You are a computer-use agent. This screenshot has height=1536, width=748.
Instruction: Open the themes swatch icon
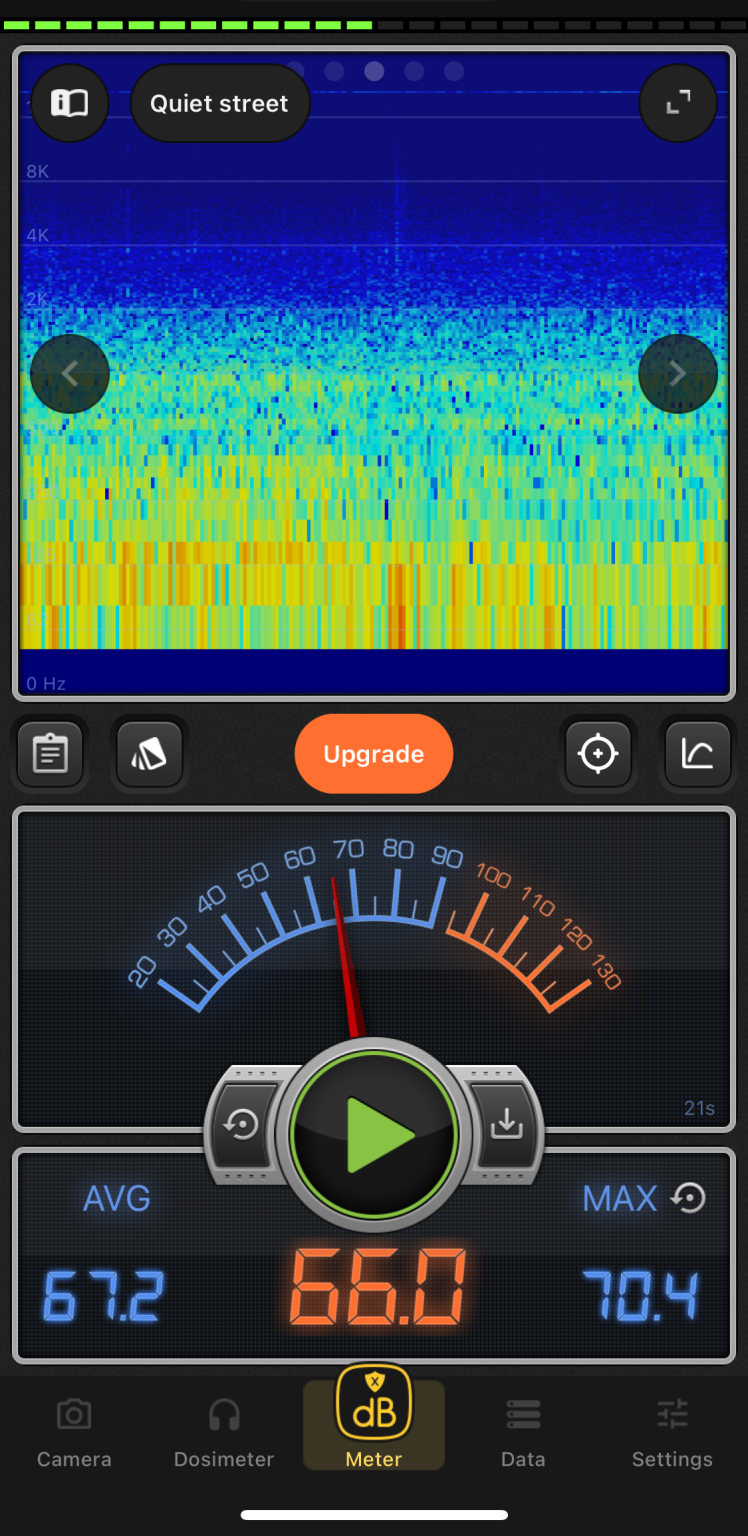click(x=150, y=754)
